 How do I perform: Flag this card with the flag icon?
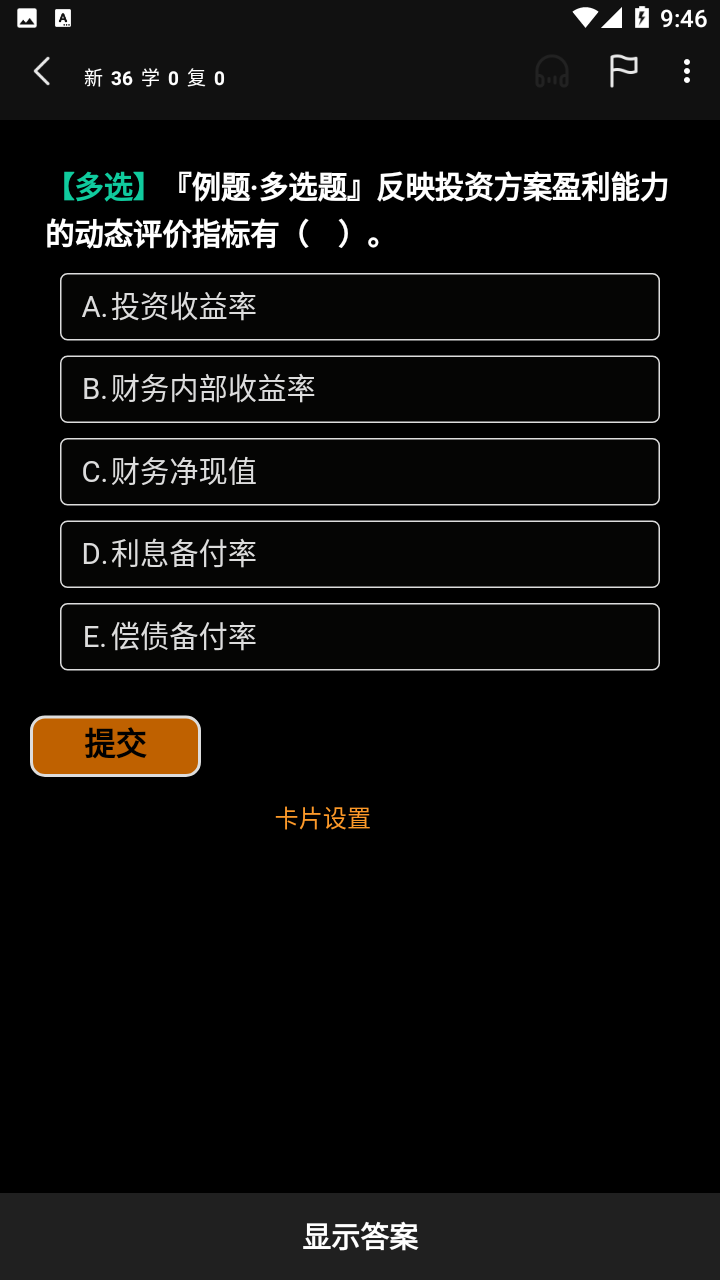(x=623, y=71)
